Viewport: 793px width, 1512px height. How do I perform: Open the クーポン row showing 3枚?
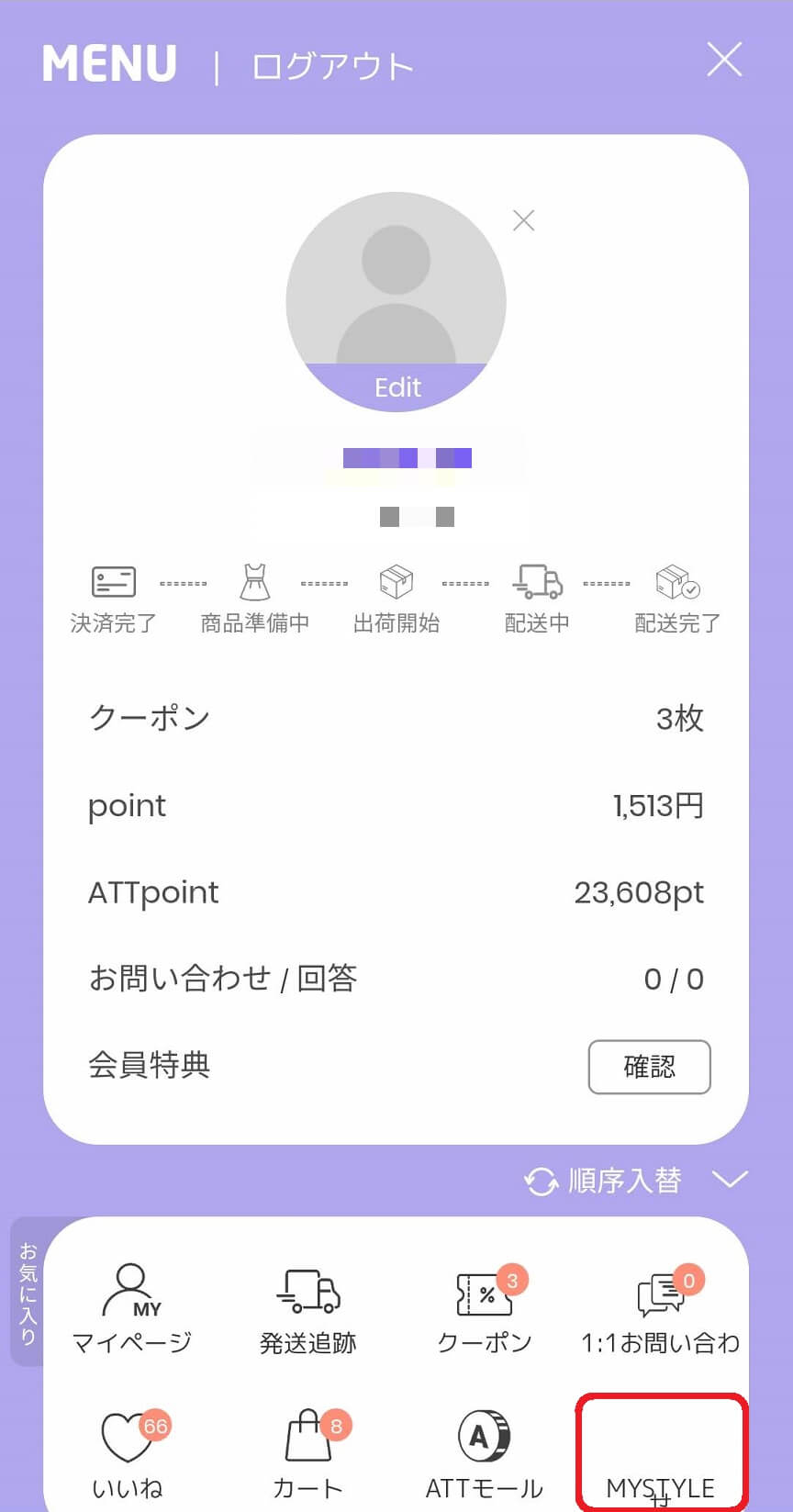coord(396,718)
